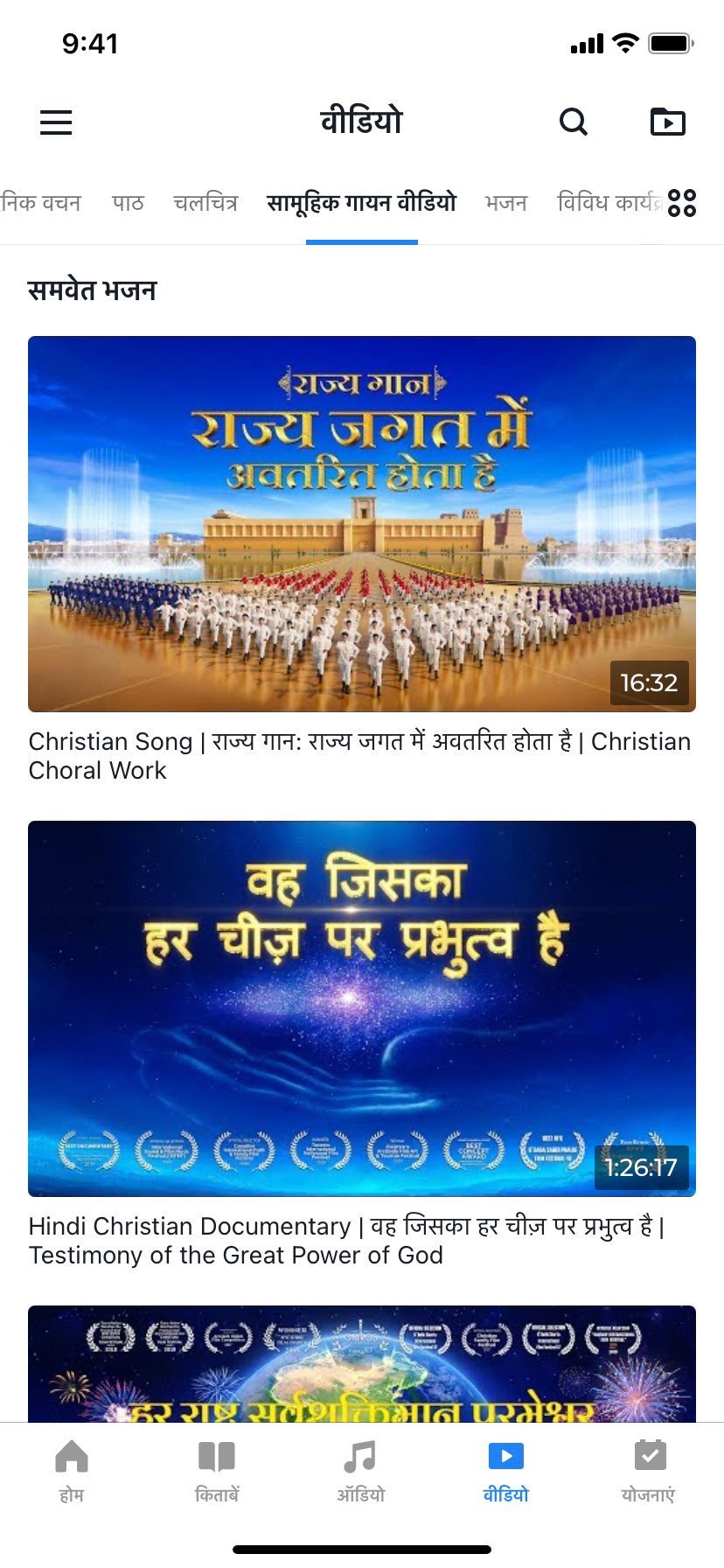Open the योजनाएं tab

pos(649,1472)
